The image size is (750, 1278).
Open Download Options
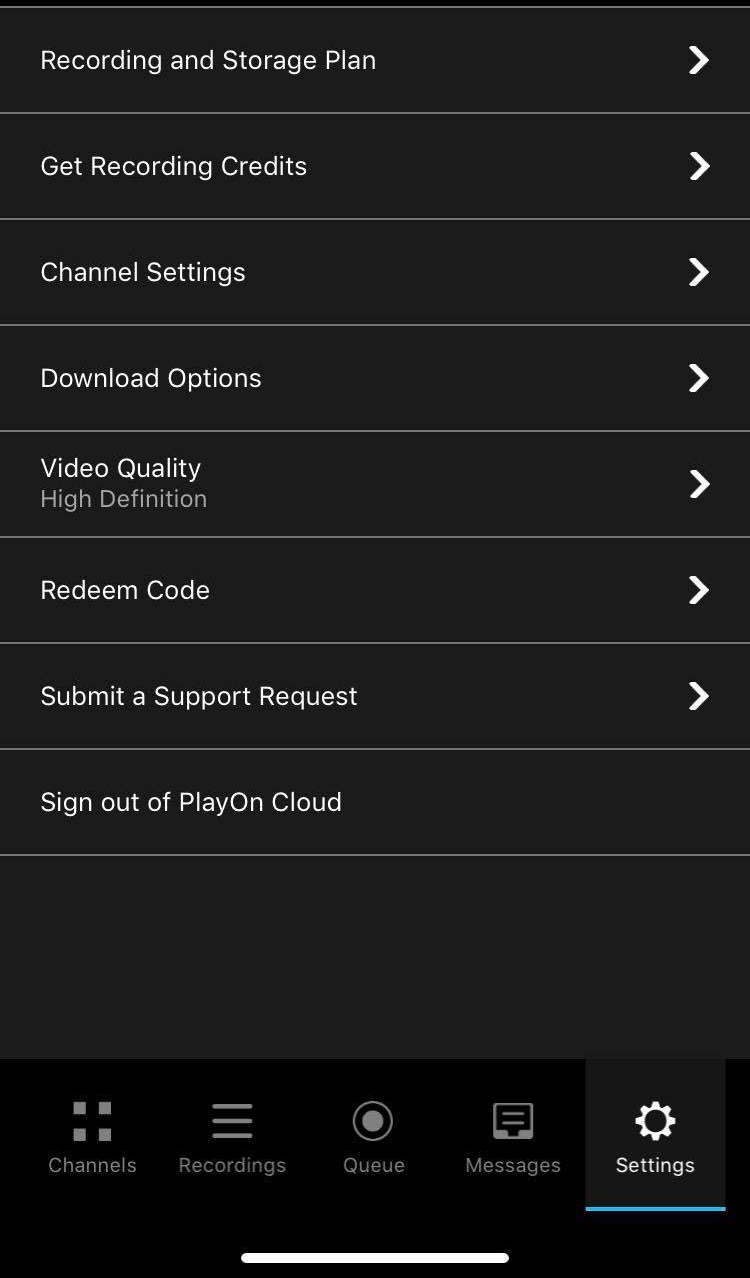point(374,378)
